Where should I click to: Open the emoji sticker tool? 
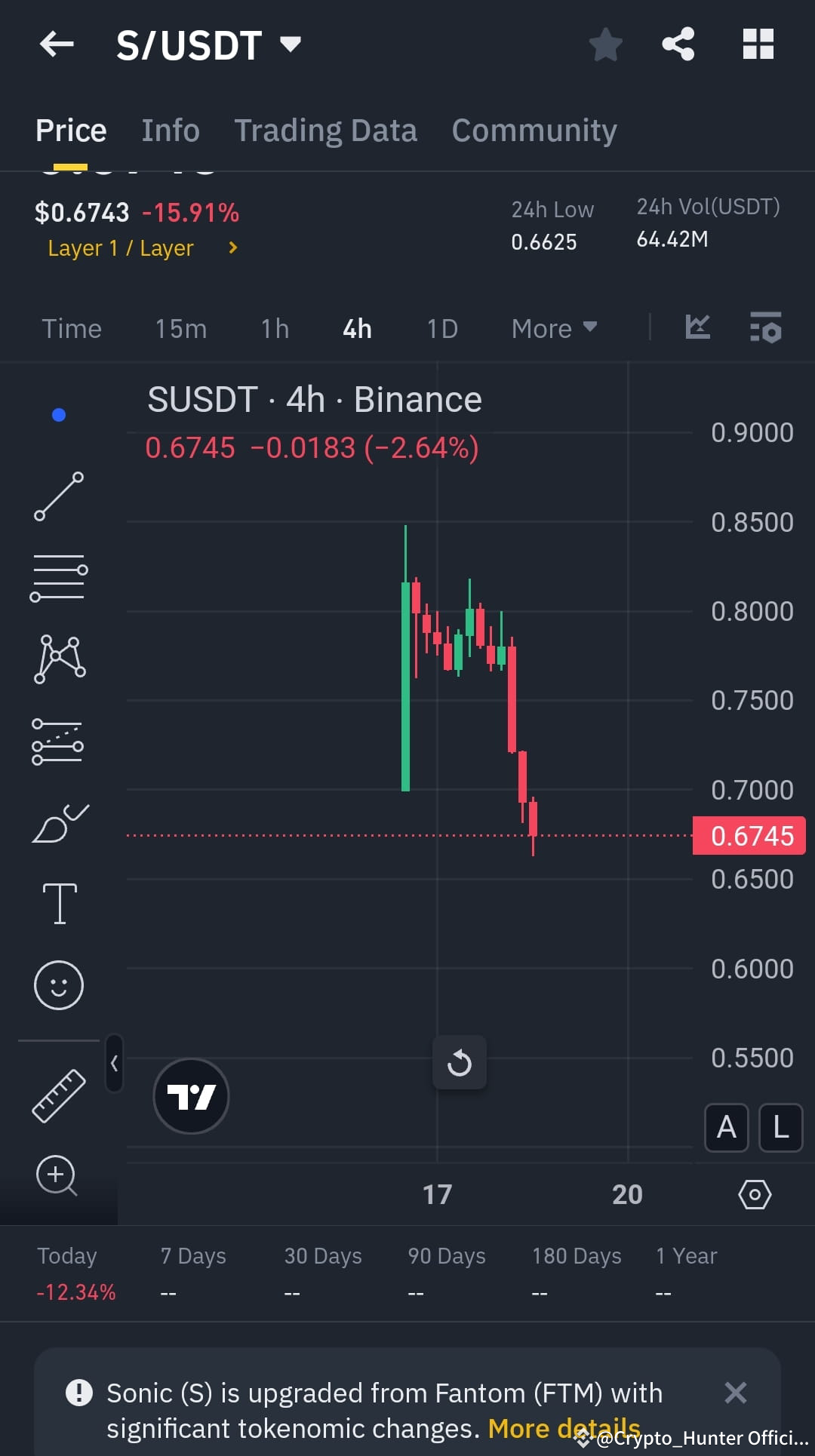point(59,984)
